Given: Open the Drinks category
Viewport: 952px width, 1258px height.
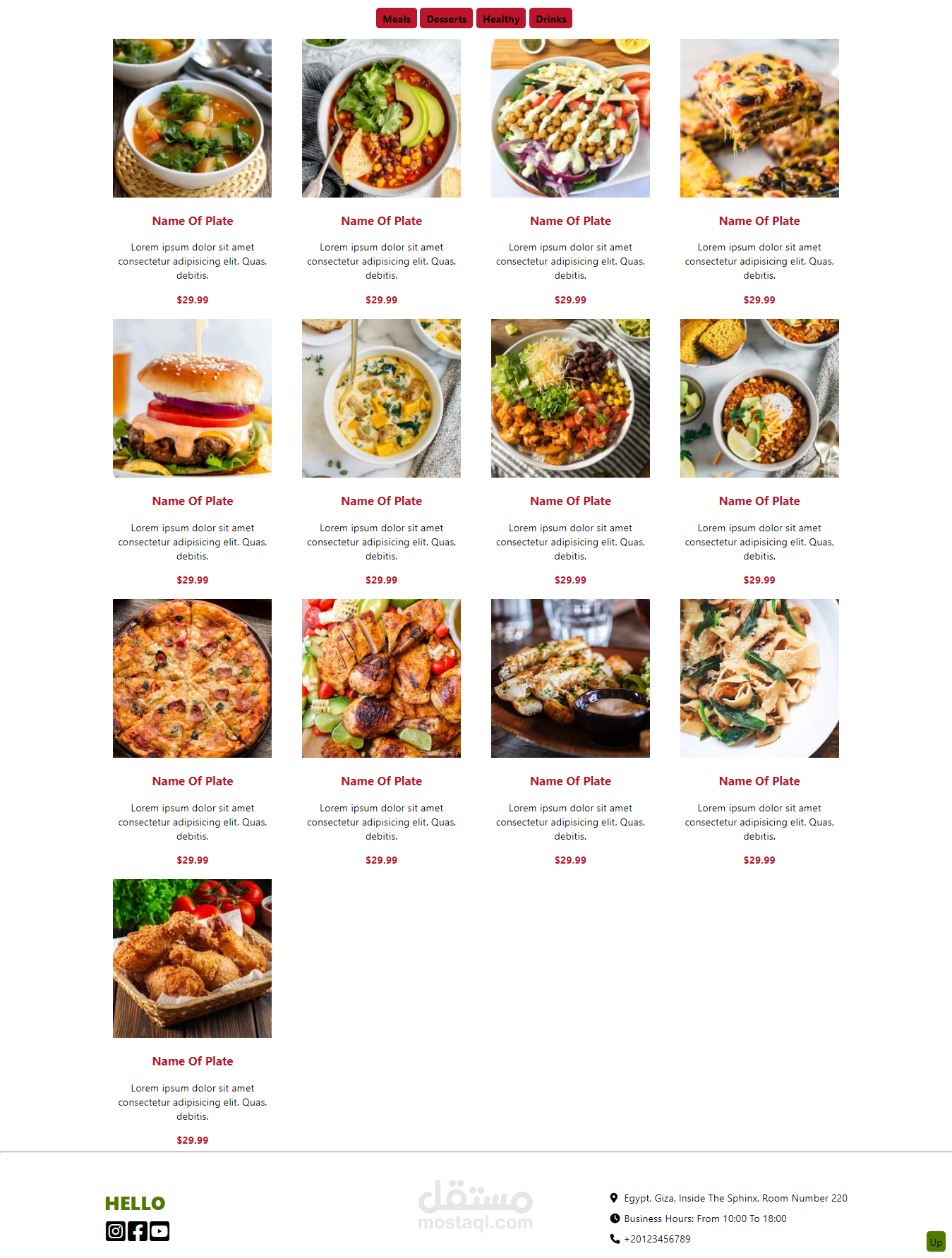Looking at the screenshot, I should [550, 19].
